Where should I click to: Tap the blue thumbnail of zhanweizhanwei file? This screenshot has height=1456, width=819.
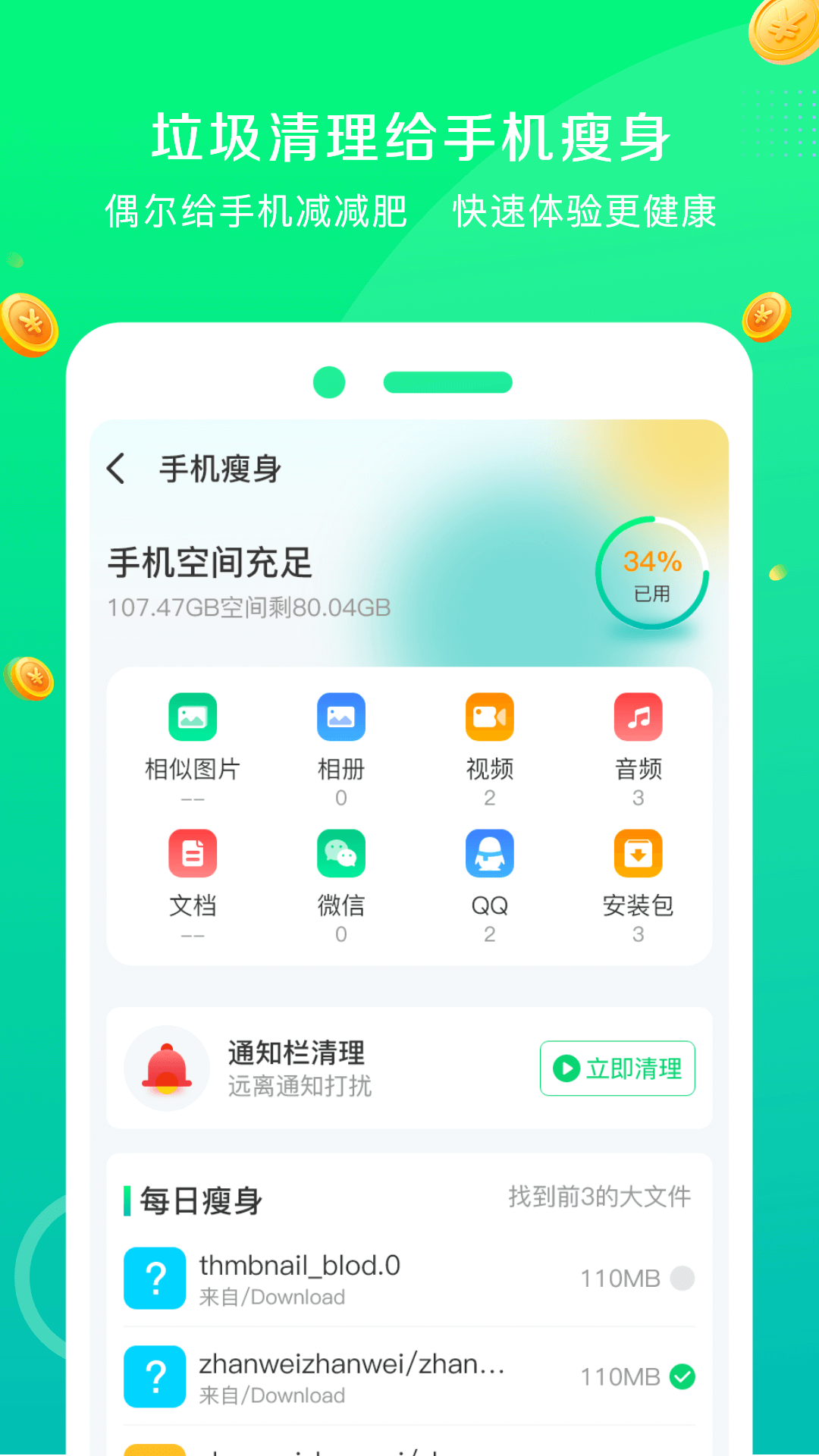(x=155, y=1376)
